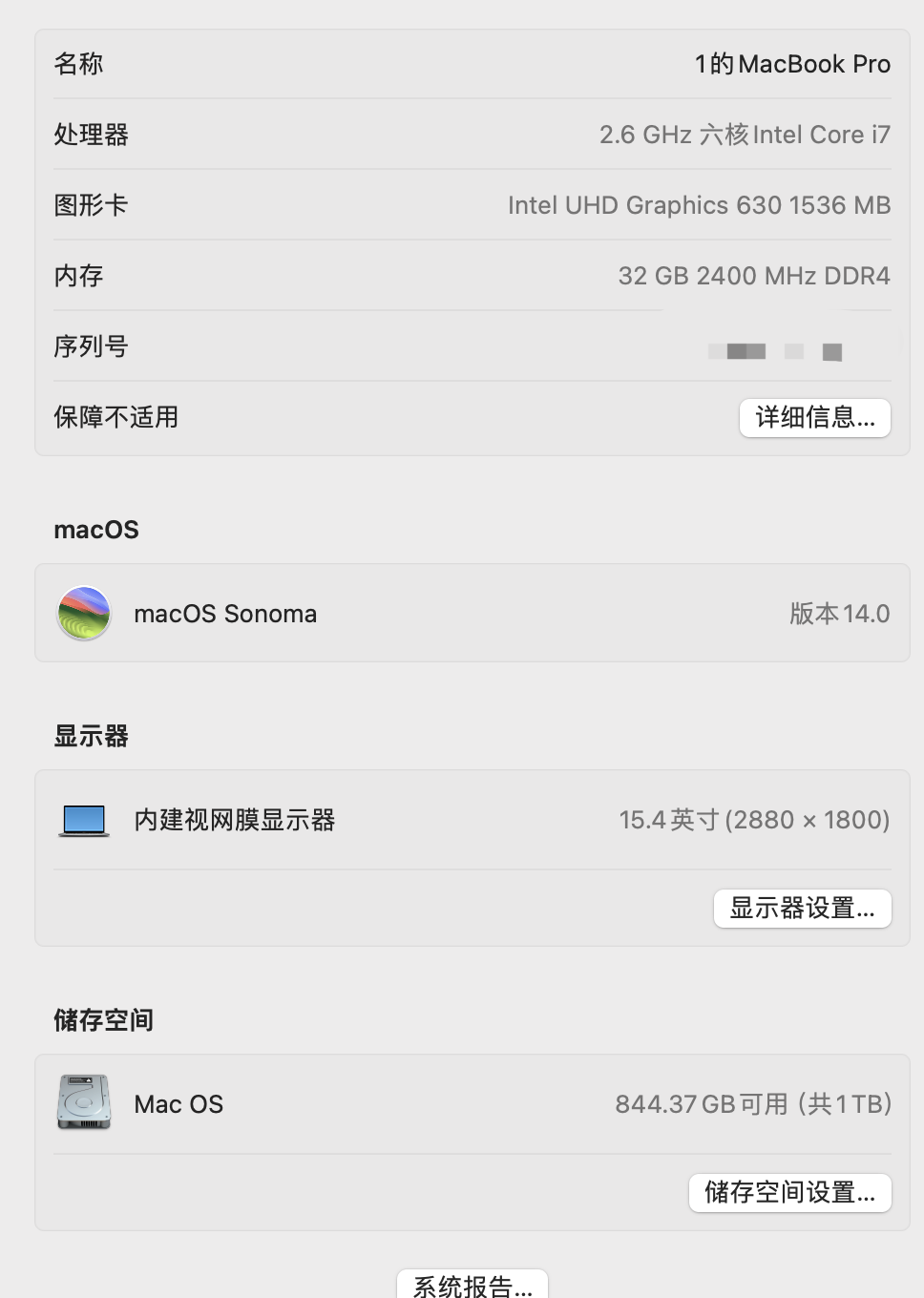The image size is (924, 1298).
Task: Edit the computer name 1的MacBook Pro
Action: [x=792, y=64]
